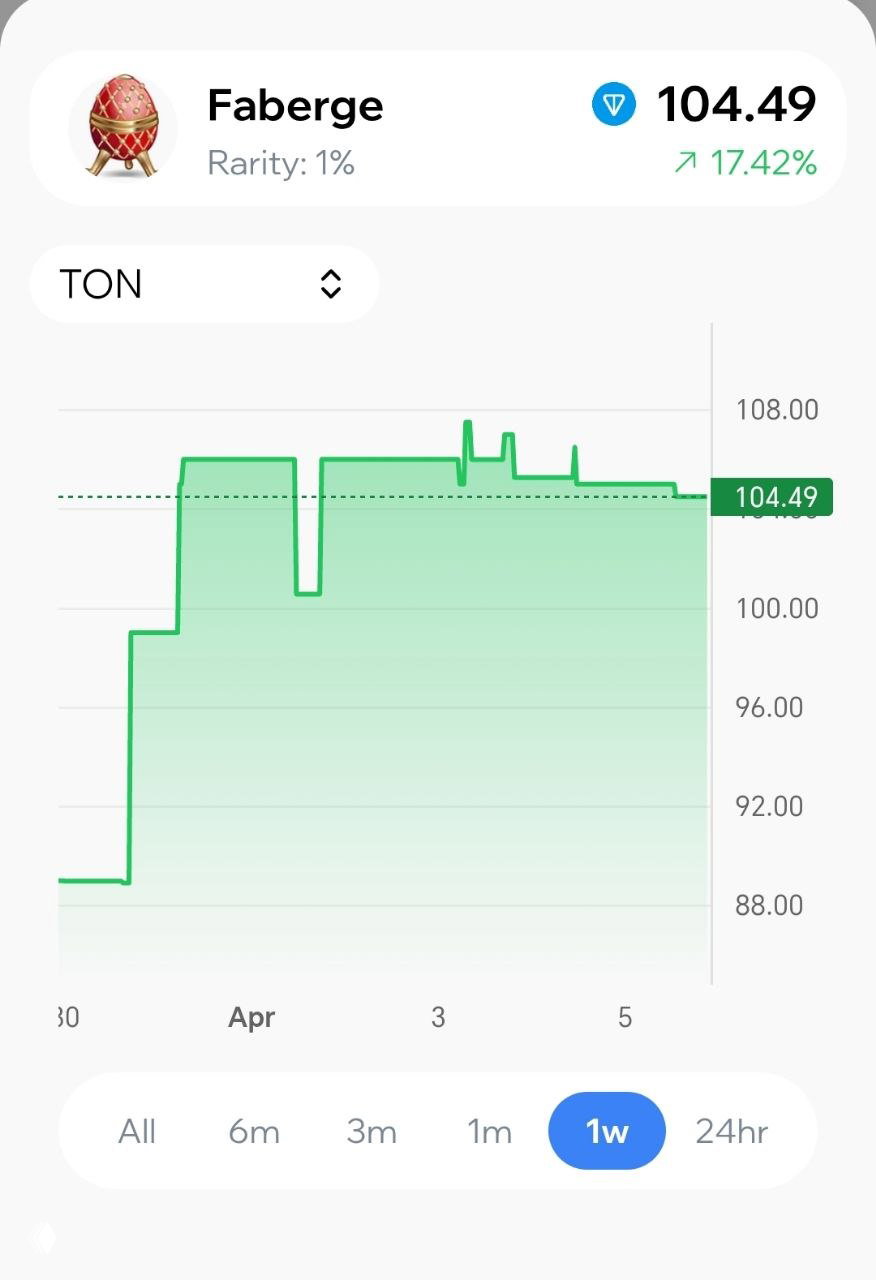Select the Rarity: 1% label
The height and width of the screenshot is (1280, 876).
click(280, 163)
